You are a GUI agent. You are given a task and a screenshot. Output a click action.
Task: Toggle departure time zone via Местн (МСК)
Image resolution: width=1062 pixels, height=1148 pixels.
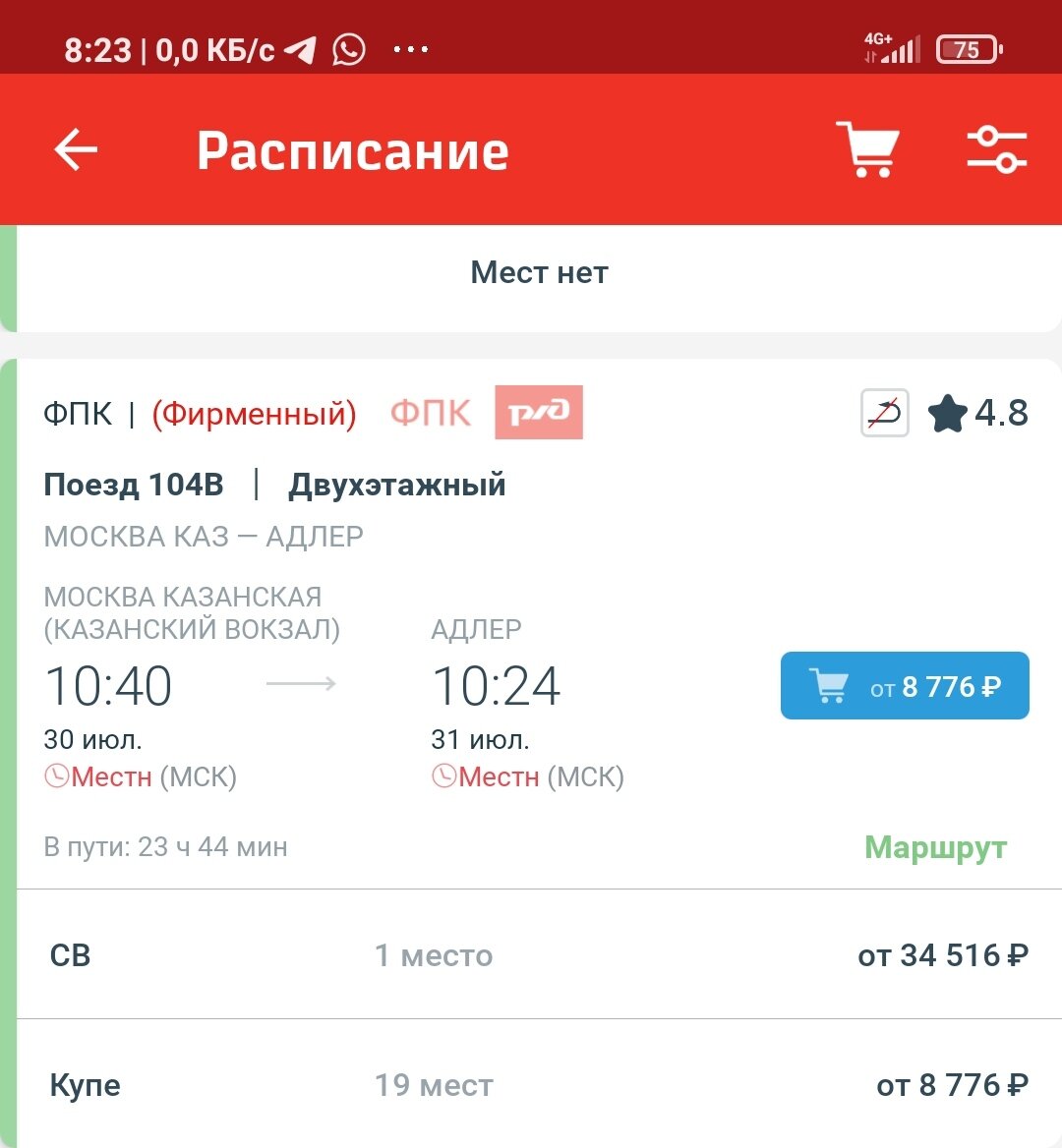point(141,776)
